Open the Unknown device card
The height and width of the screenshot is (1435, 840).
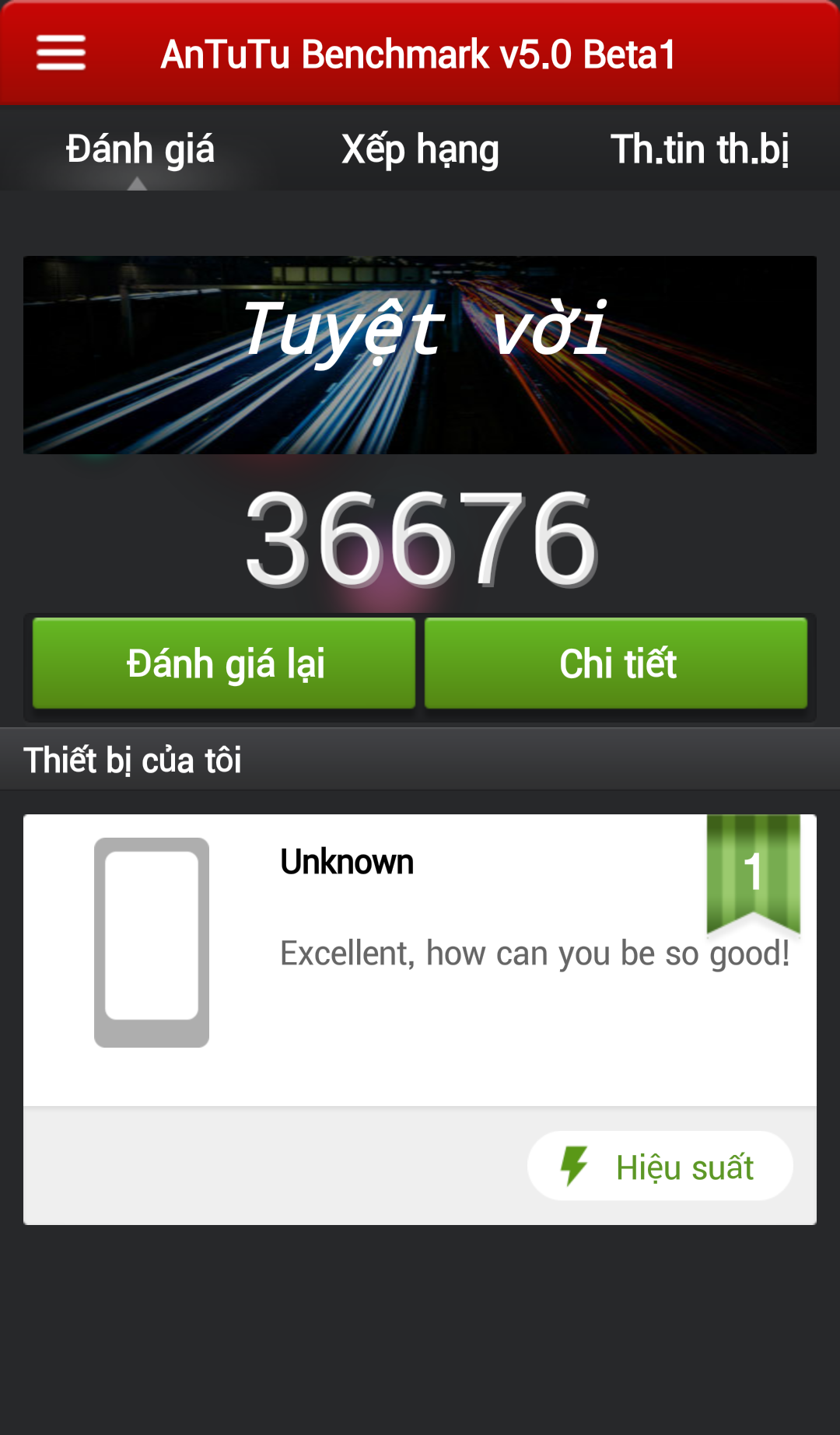[x=420, y=960]
